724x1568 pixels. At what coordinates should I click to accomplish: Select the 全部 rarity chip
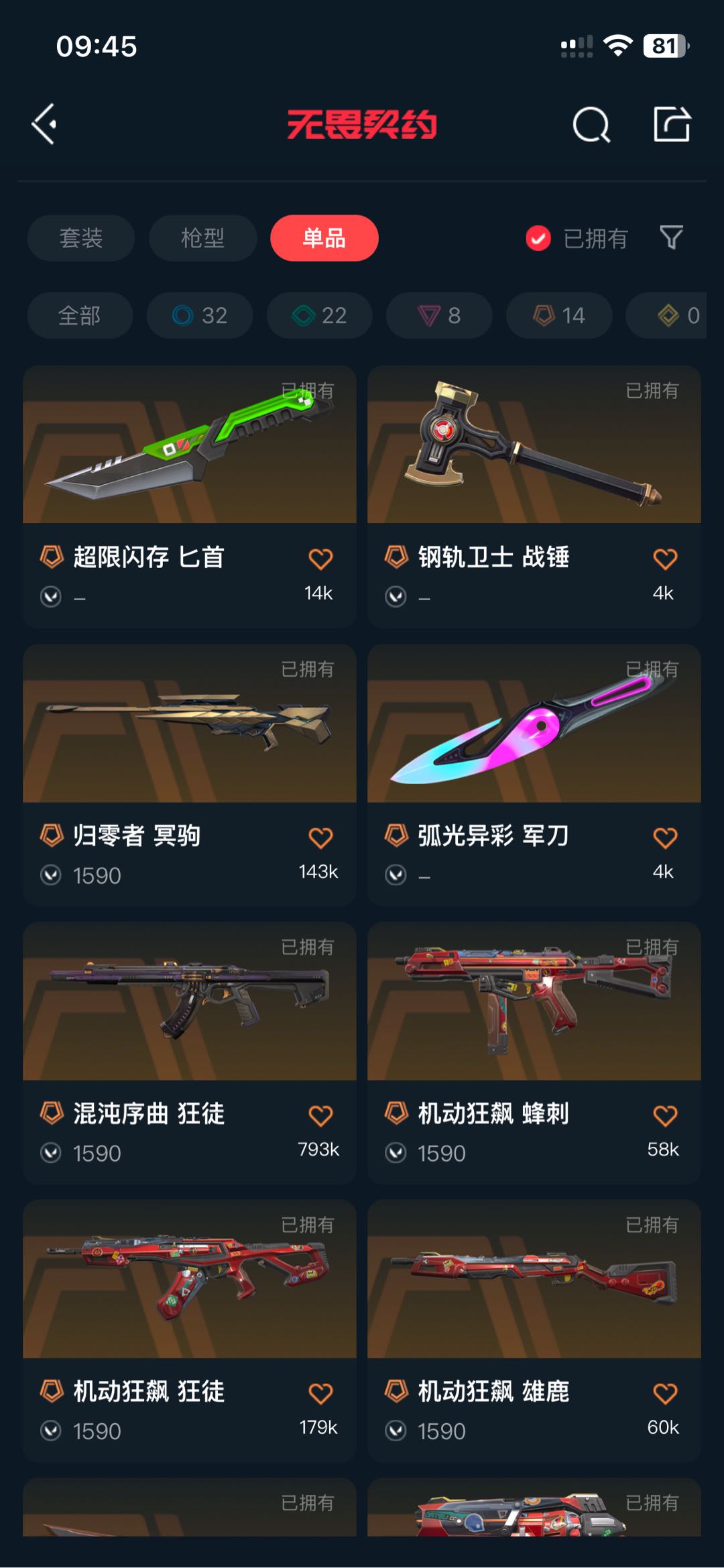[80, 315]
